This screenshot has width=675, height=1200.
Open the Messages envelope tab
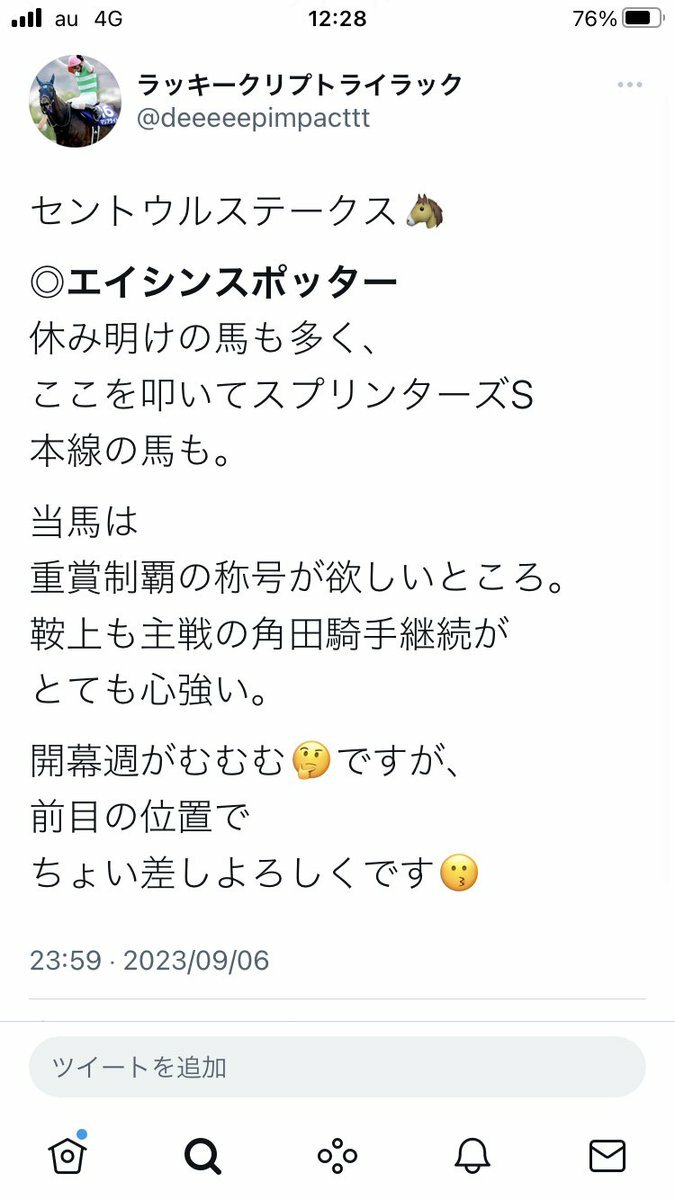pyautogui.click(x=607, y=1156)
